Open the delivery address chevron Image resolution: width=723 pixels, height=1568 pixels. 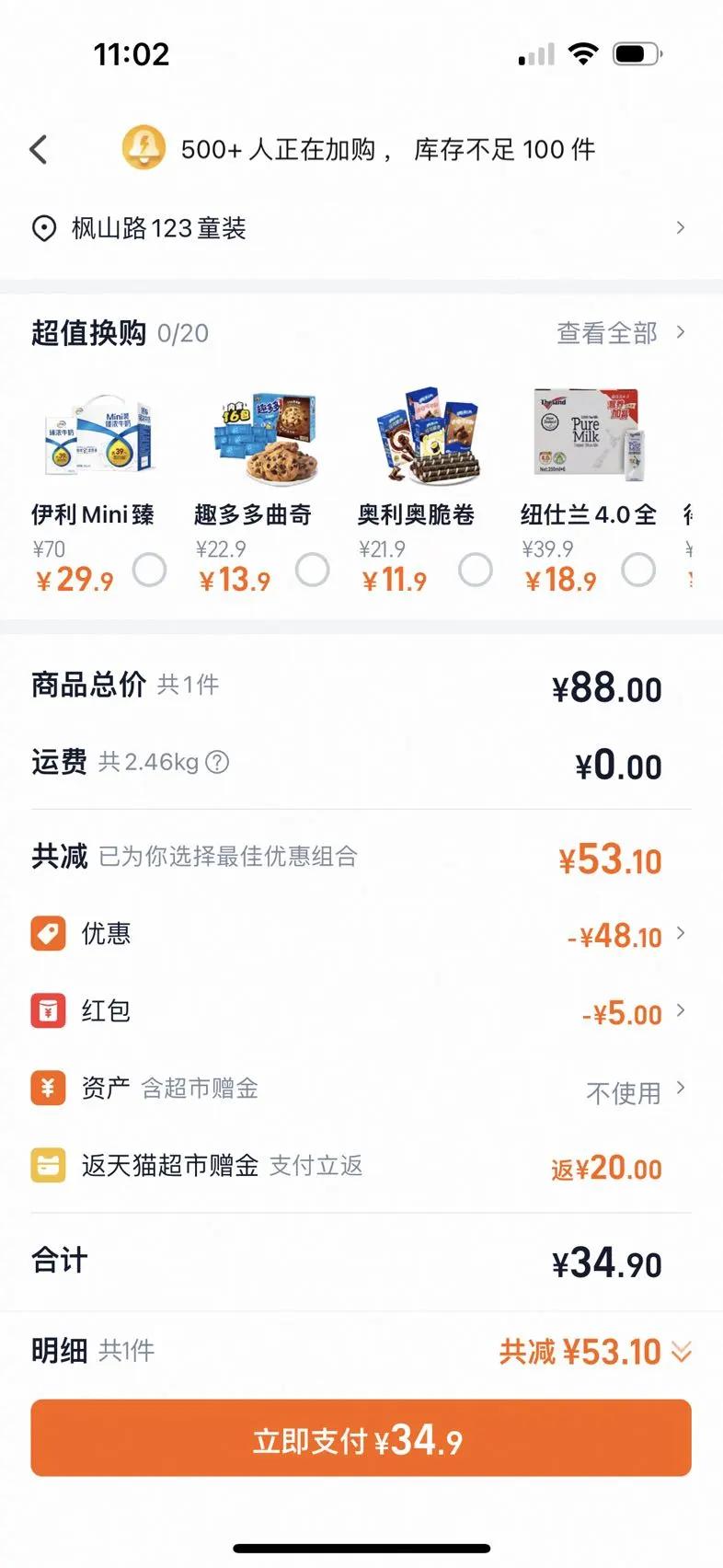coord(681,227)
